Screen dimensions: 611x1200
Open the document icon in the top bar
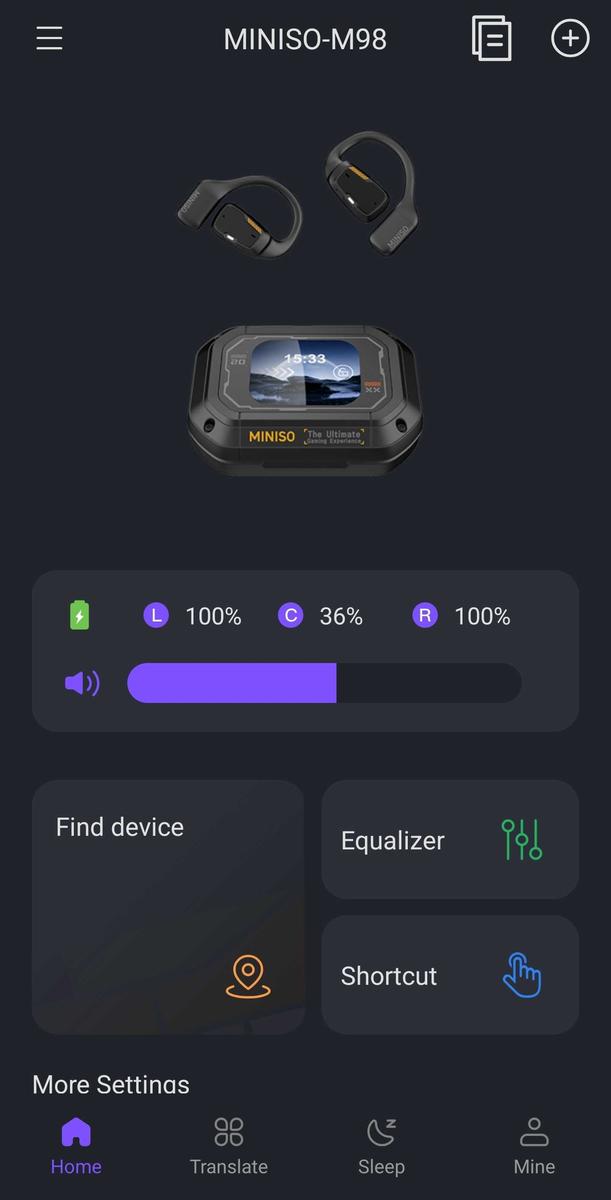click(x=491, y=39)
